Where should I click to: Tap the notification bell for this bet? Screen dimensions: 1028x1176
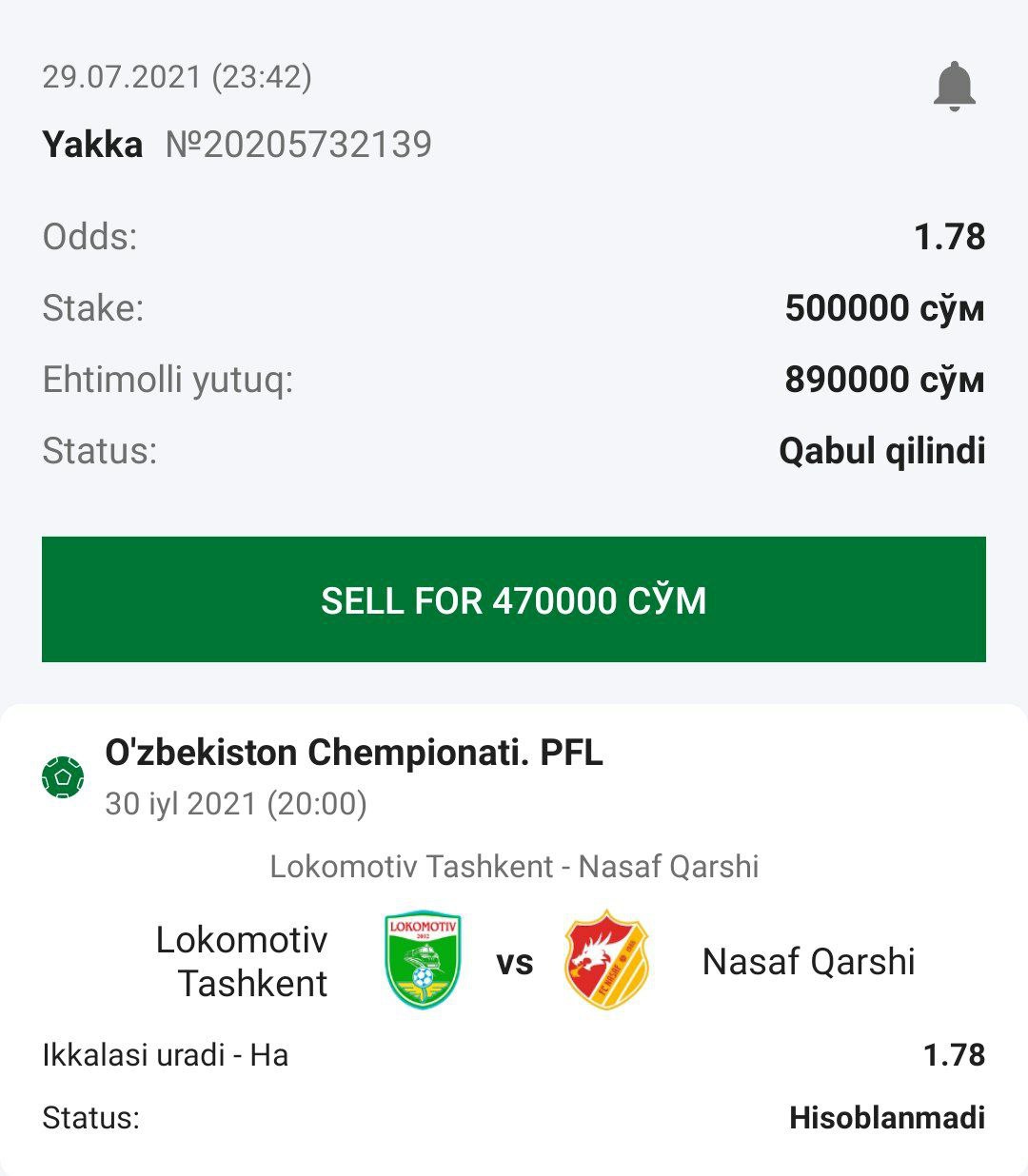tap(954, 86)
